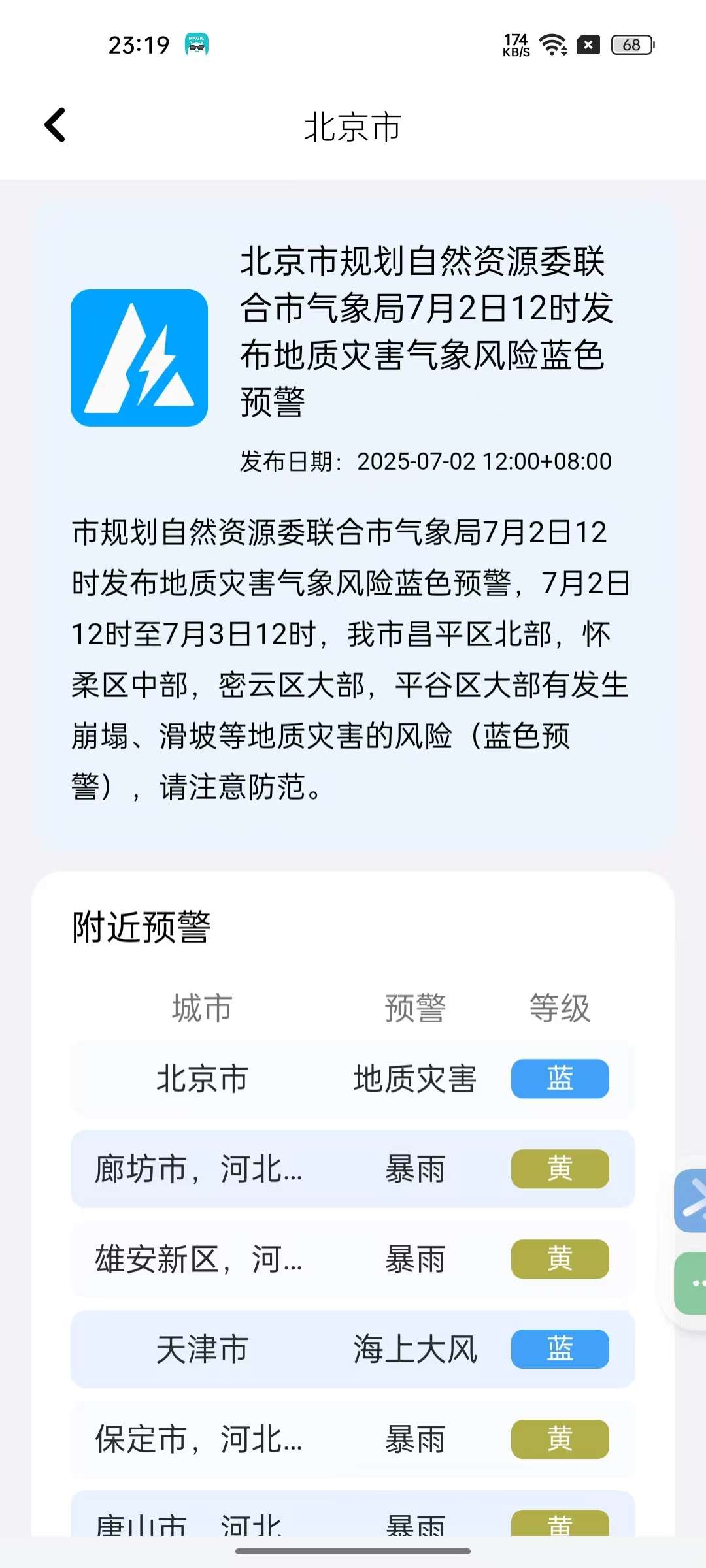Open 廊坊市 暴雨 yellow warning row
This screenshot has height=1568, width=706.
[353, 1169]
